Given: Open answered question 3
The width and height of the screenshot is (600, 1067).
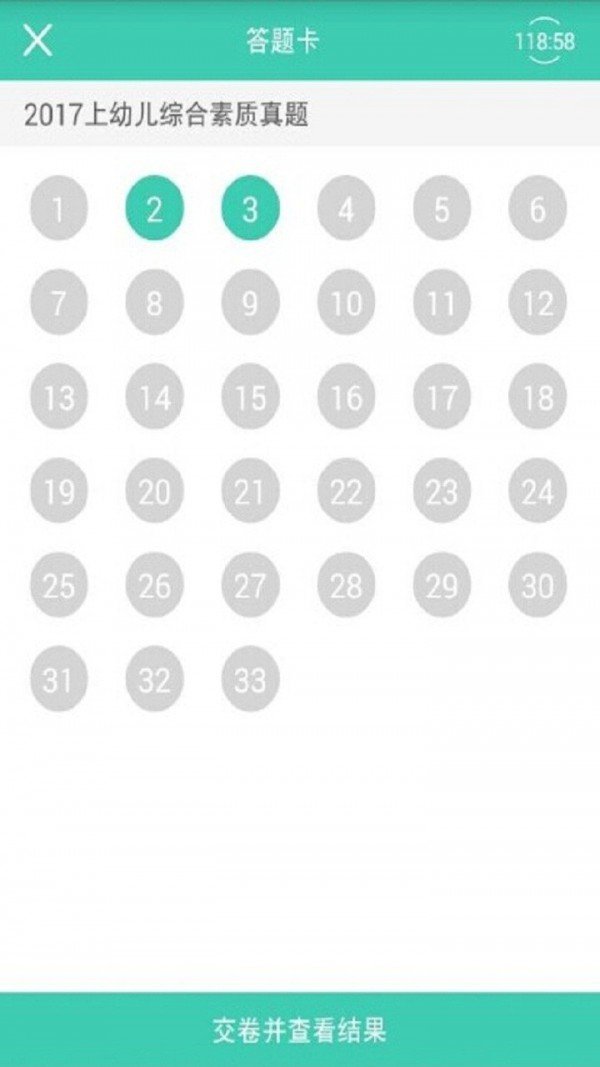Looking at the screenshot, I should coord(250,209).
